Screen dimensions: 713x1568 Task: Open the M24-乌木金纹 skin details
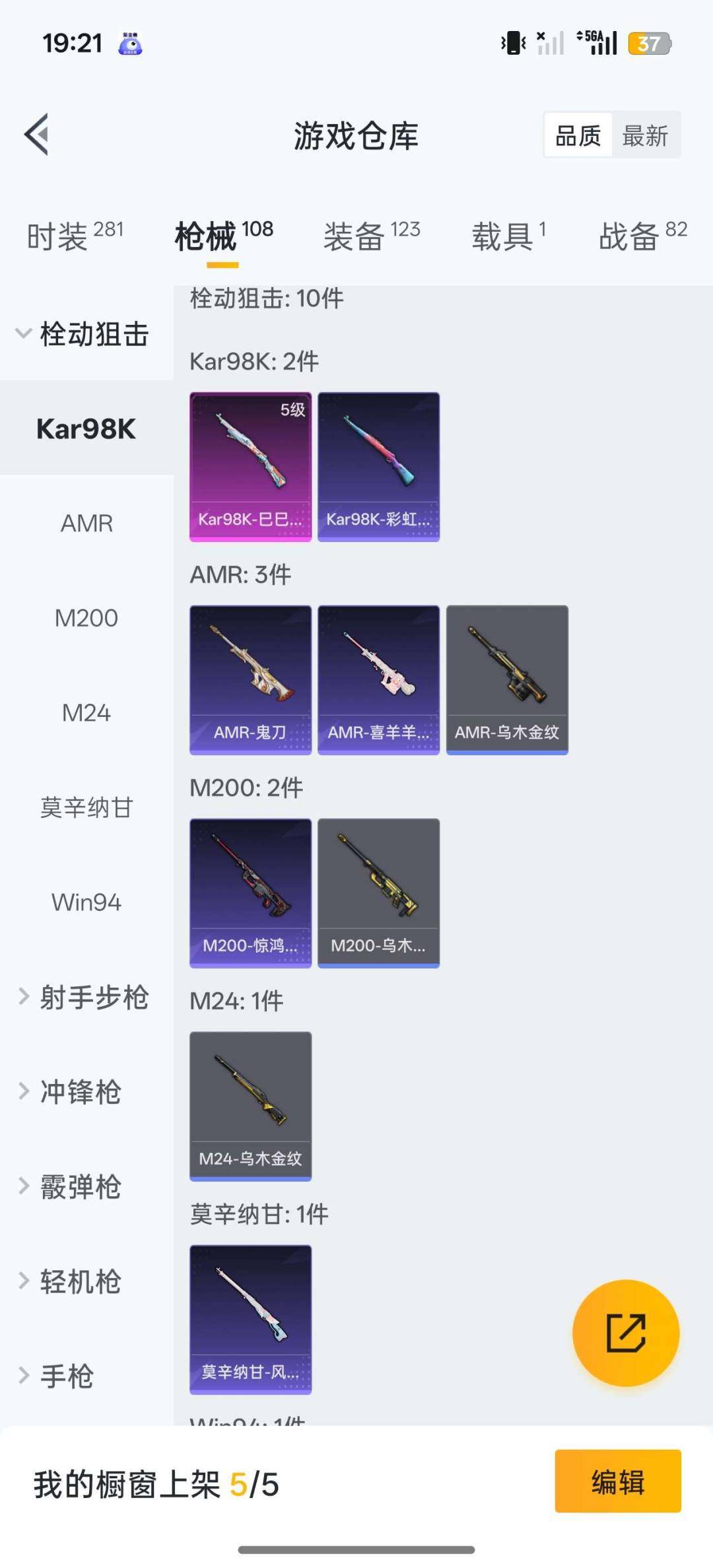pos(250,1107)
